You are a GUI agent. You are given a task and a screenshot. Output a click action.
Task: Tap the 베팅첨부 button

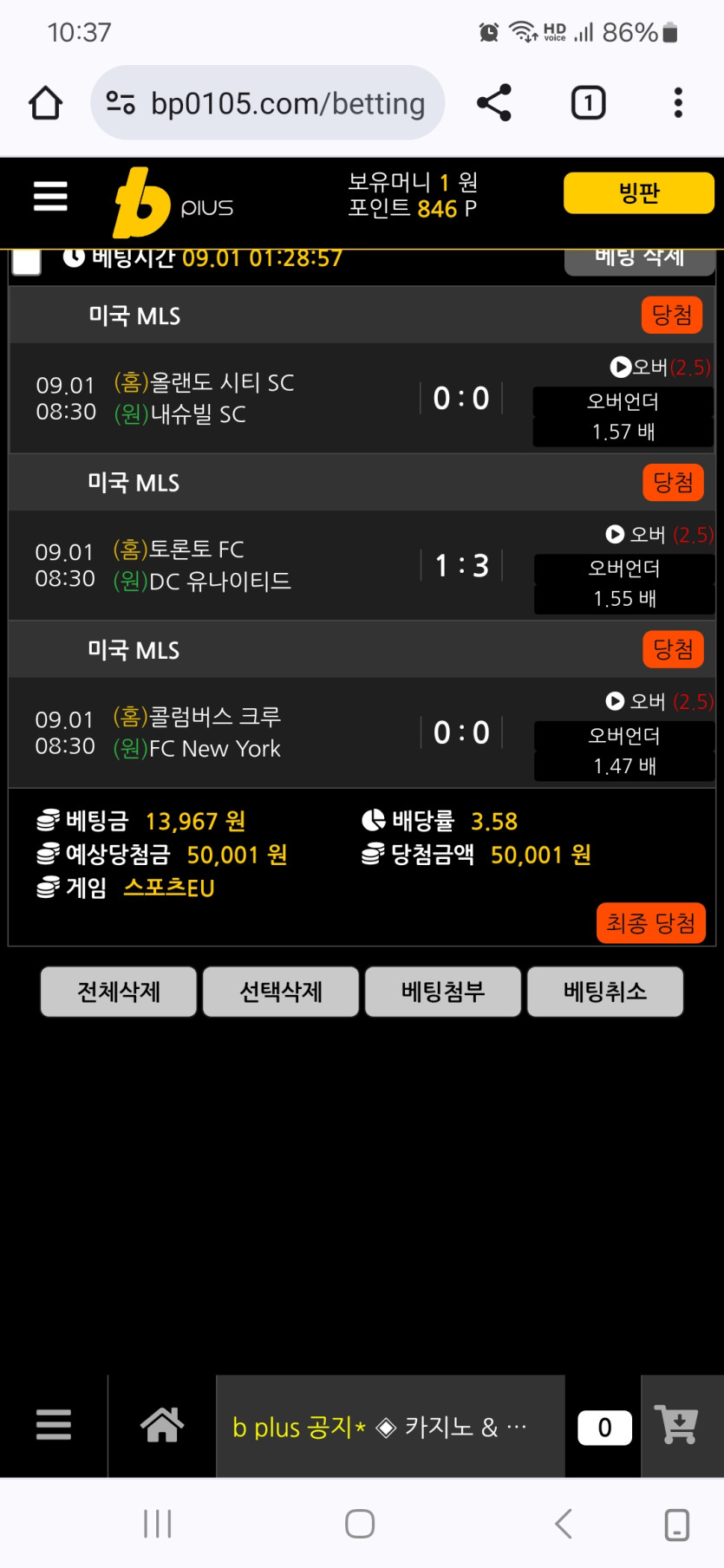pos(443,991)
